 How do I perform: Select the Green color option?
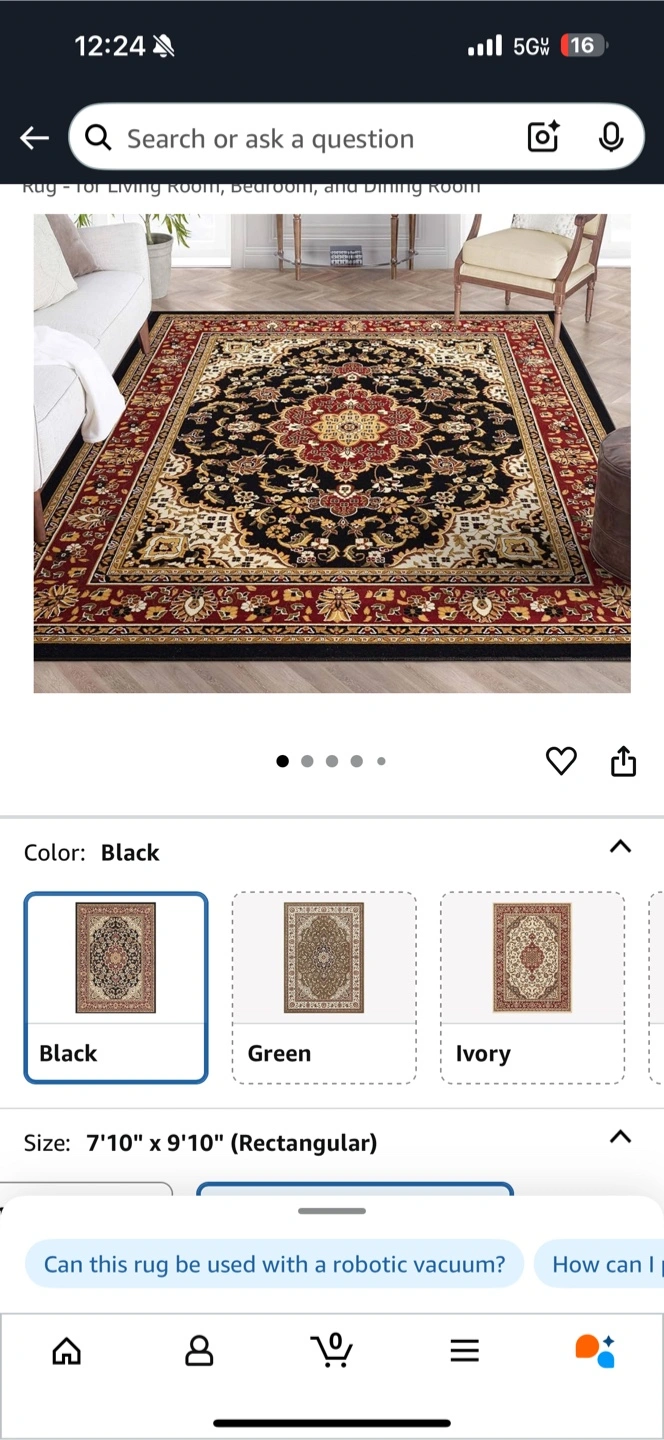click(x=324, y=987)
